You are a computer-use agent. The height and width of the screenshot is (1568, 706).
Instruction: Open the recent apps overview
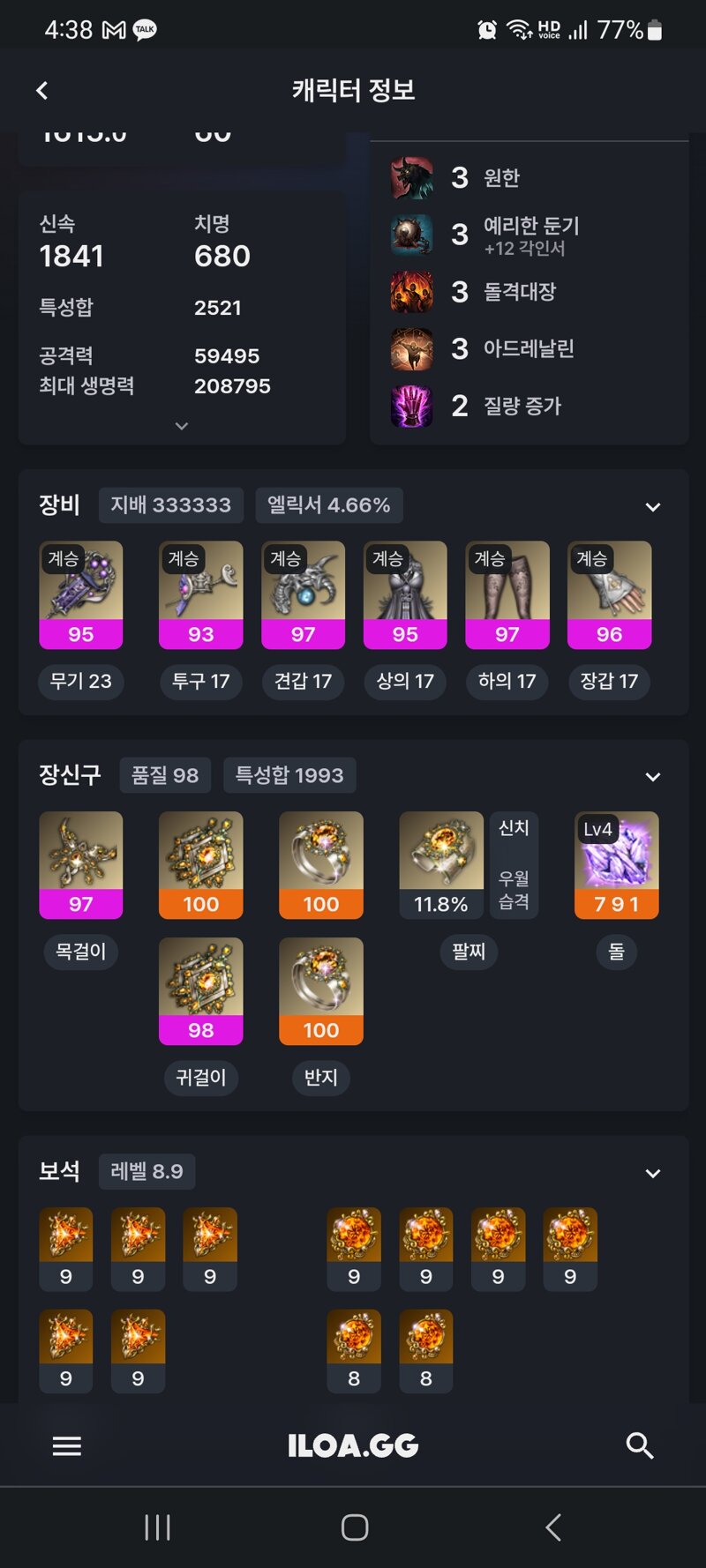[x=157, y=1527]
